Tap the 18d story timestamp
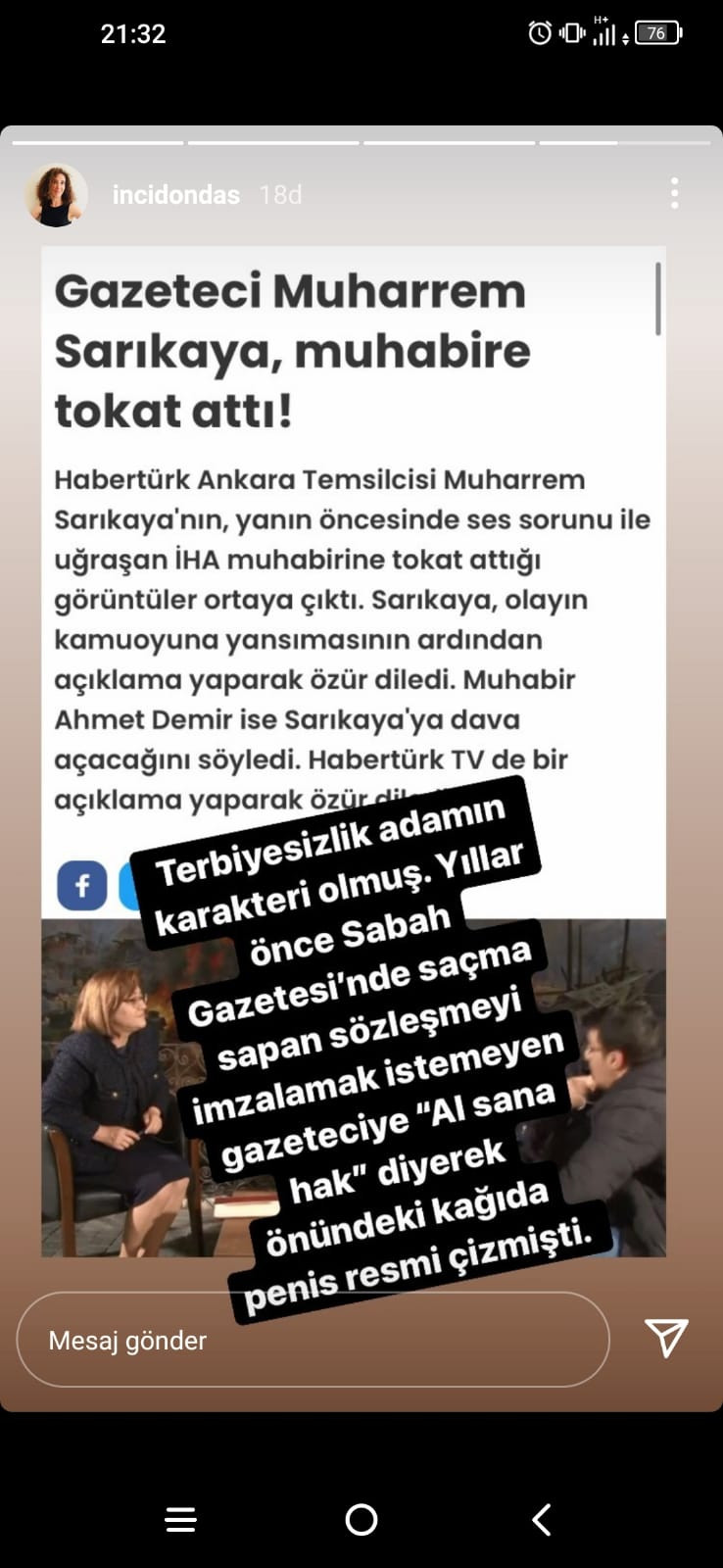The height and width of the screenshot is (1568, 723). click(280, 194)
